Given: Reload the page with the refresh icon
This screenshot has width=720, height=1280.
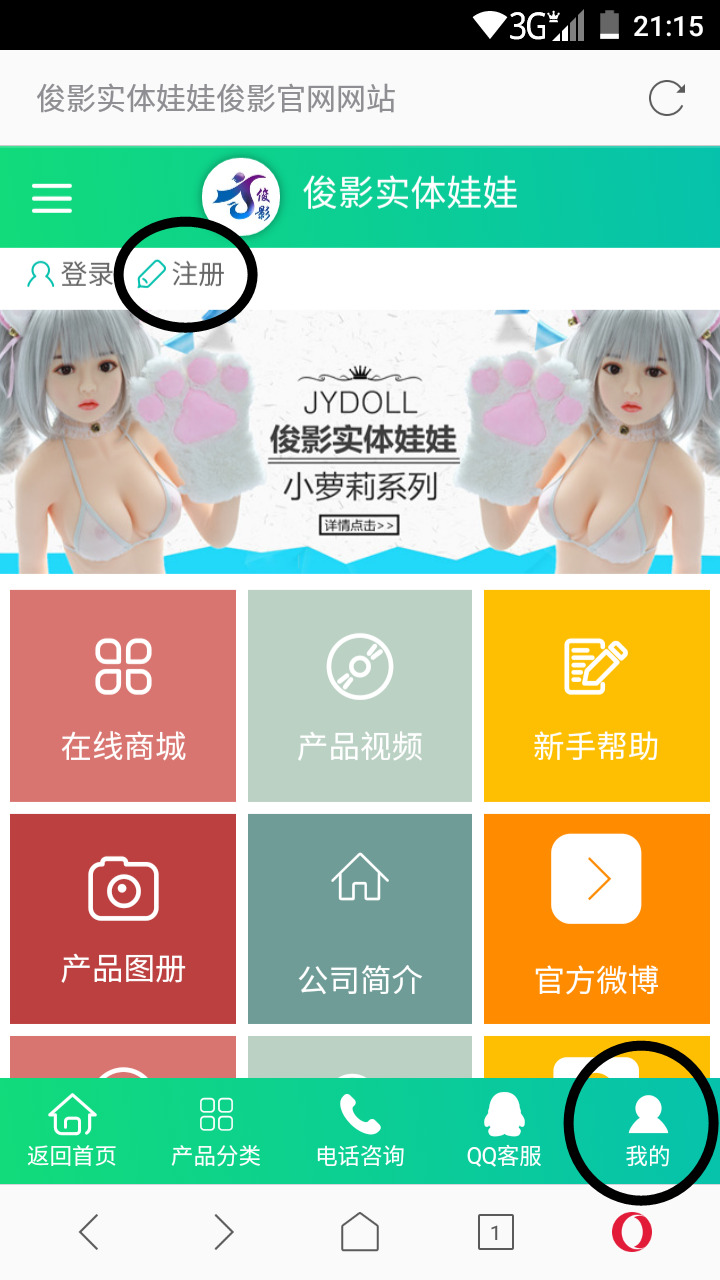Looking at the screenshot, I should tap(666, 99).
